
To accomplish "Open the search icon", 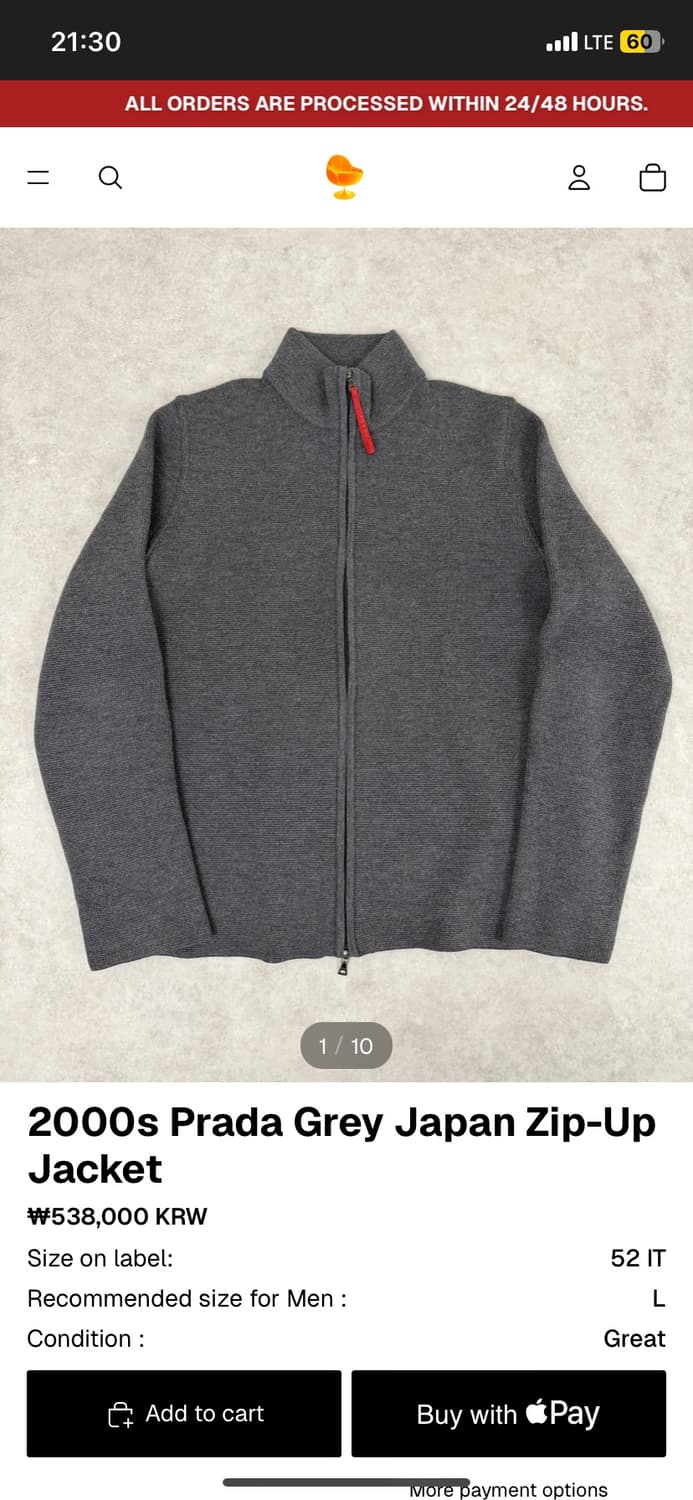I will 110,178.
